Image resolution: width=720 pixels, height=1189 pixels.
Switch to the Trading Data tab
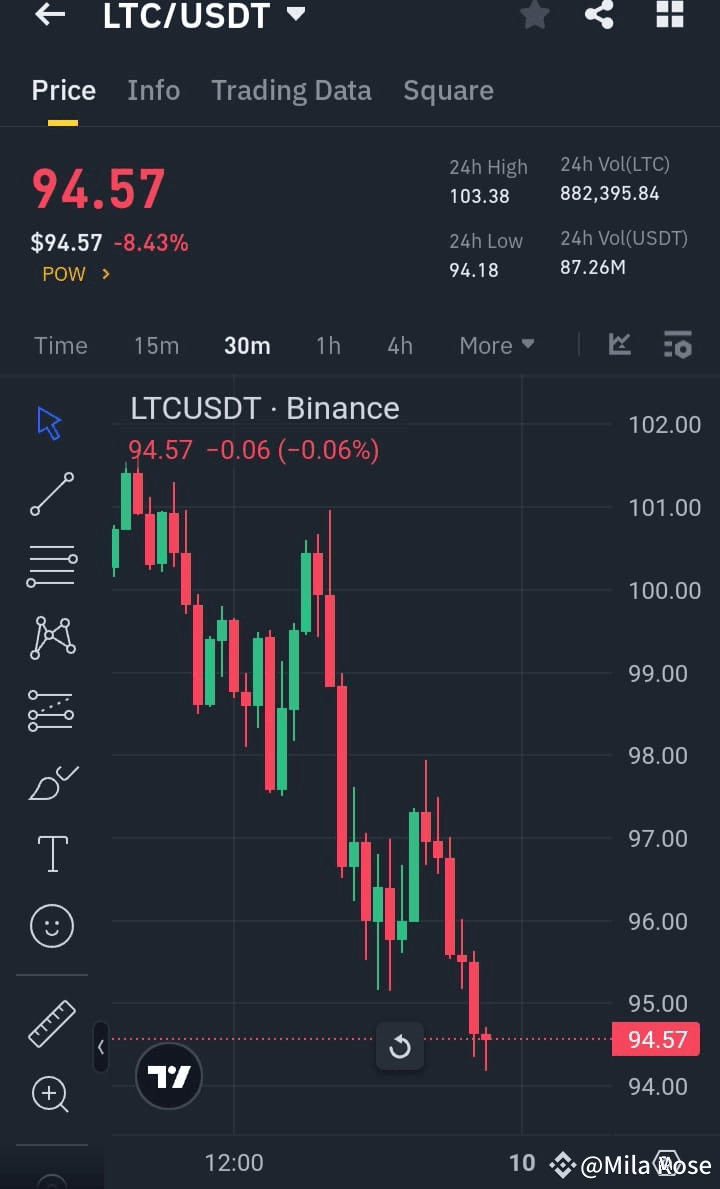click(291, 90)
